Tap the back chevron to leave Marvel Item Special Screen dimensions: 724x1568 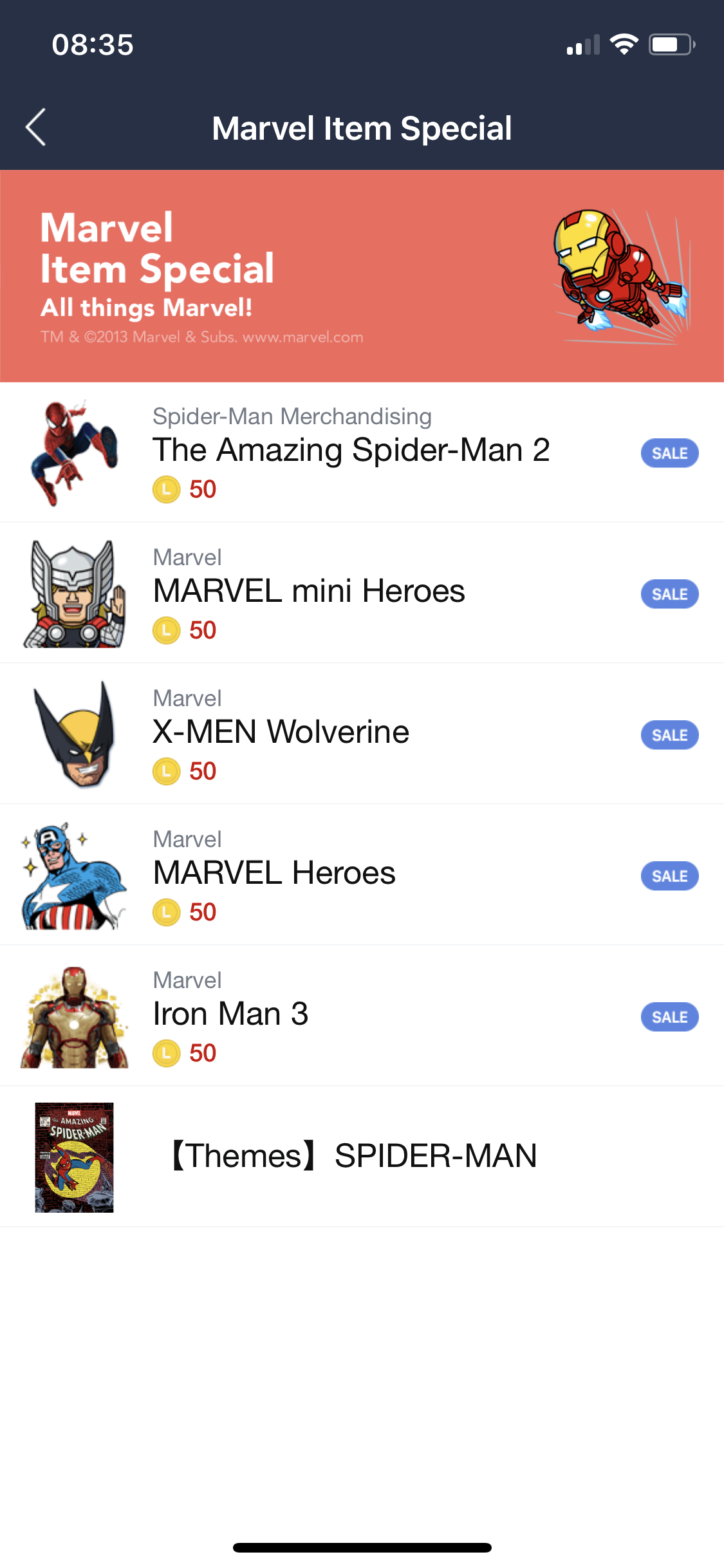[x=37, y=128]
